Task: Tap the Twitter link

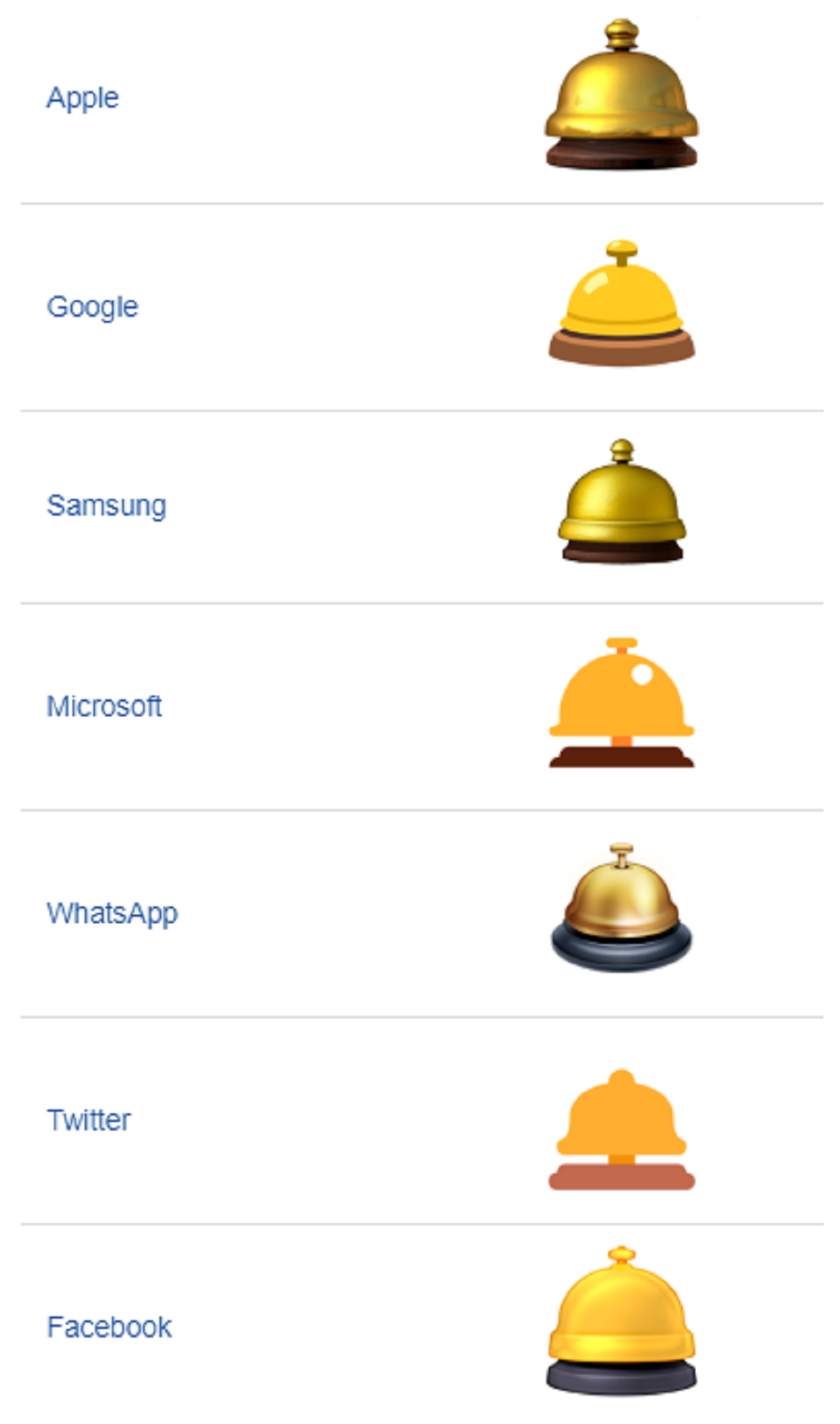Action: pyautogui.click(x=88, y=1120)
